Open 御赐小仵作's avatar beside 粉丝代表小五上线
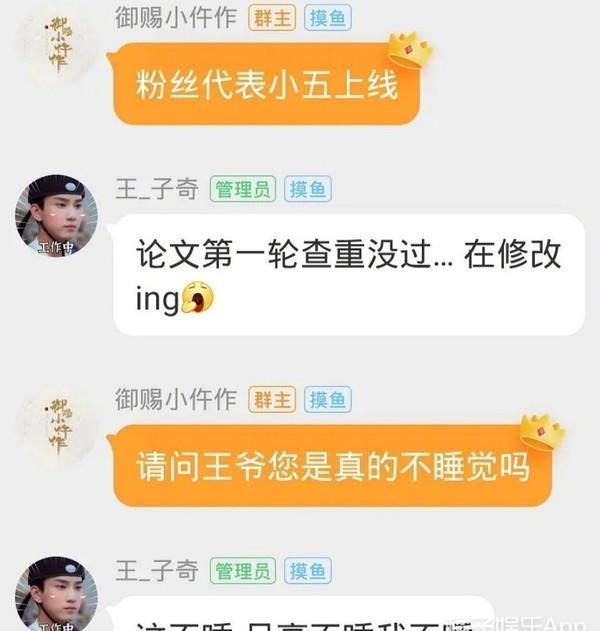This screenshot has width=600, height=631. pos(55,43)
